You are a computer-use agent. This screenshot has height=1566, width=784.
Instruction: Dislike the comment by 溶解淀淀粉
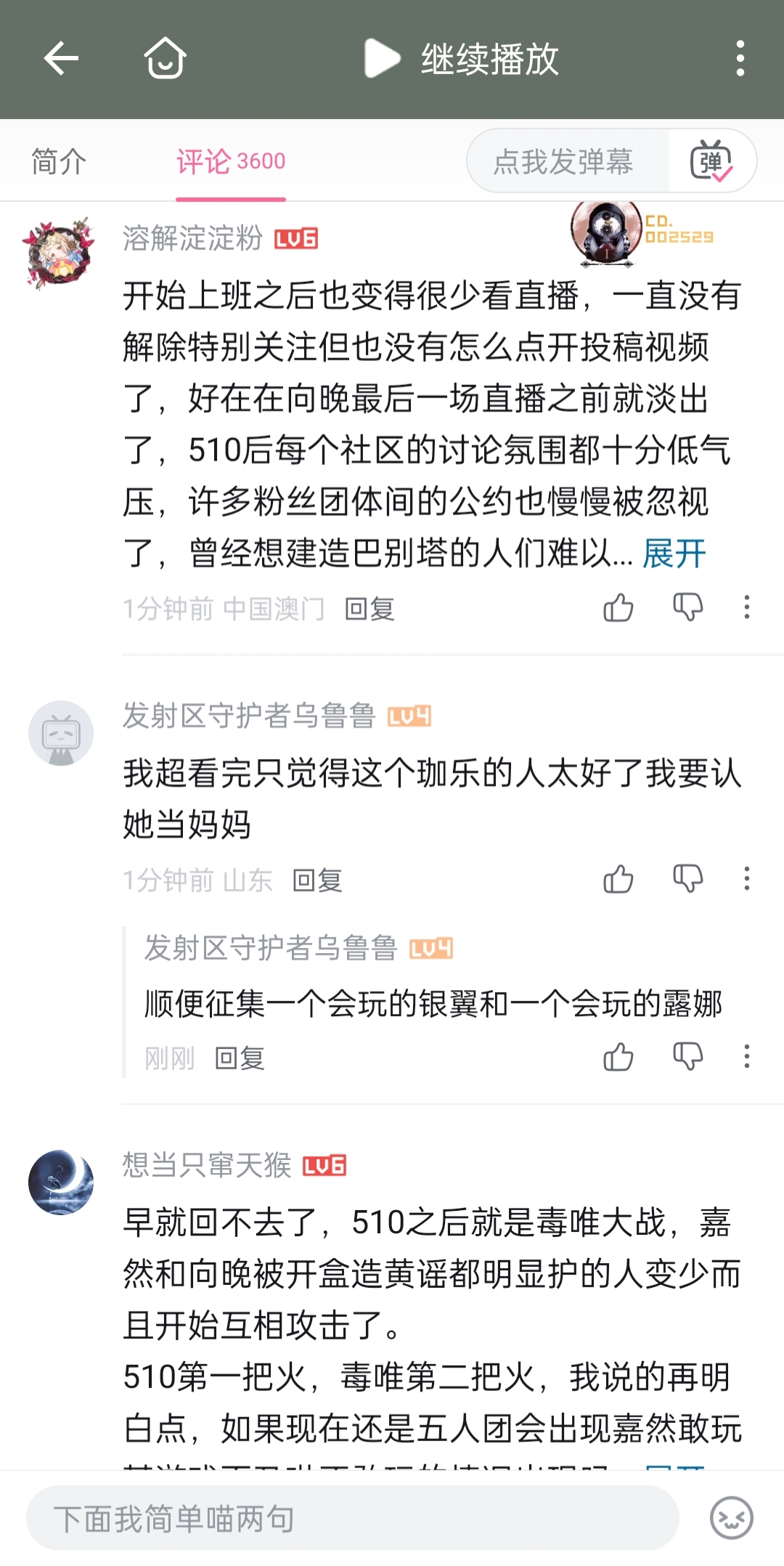[x=688, y=607]
